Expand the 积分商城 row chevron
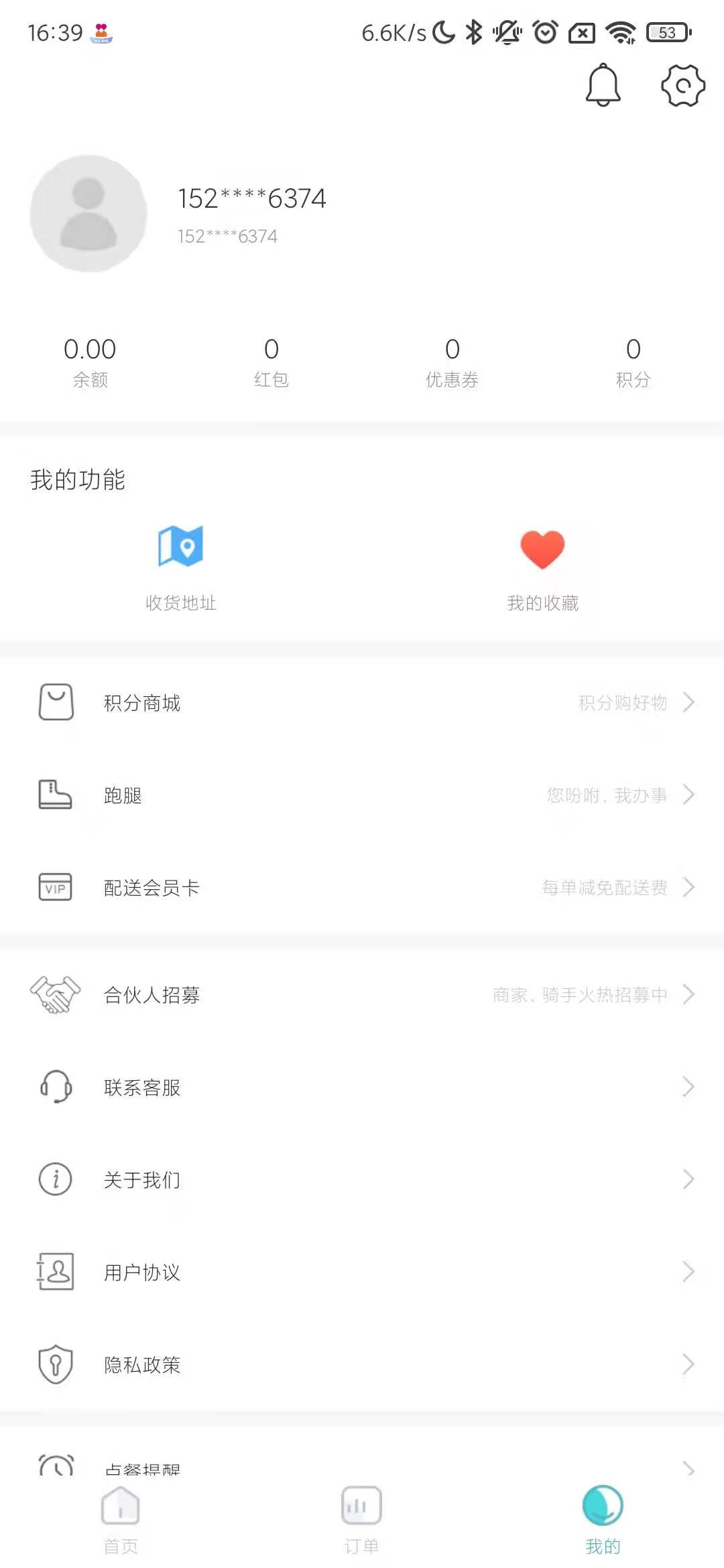This screenshot has height=1568, width=724. tap(690, 703)
